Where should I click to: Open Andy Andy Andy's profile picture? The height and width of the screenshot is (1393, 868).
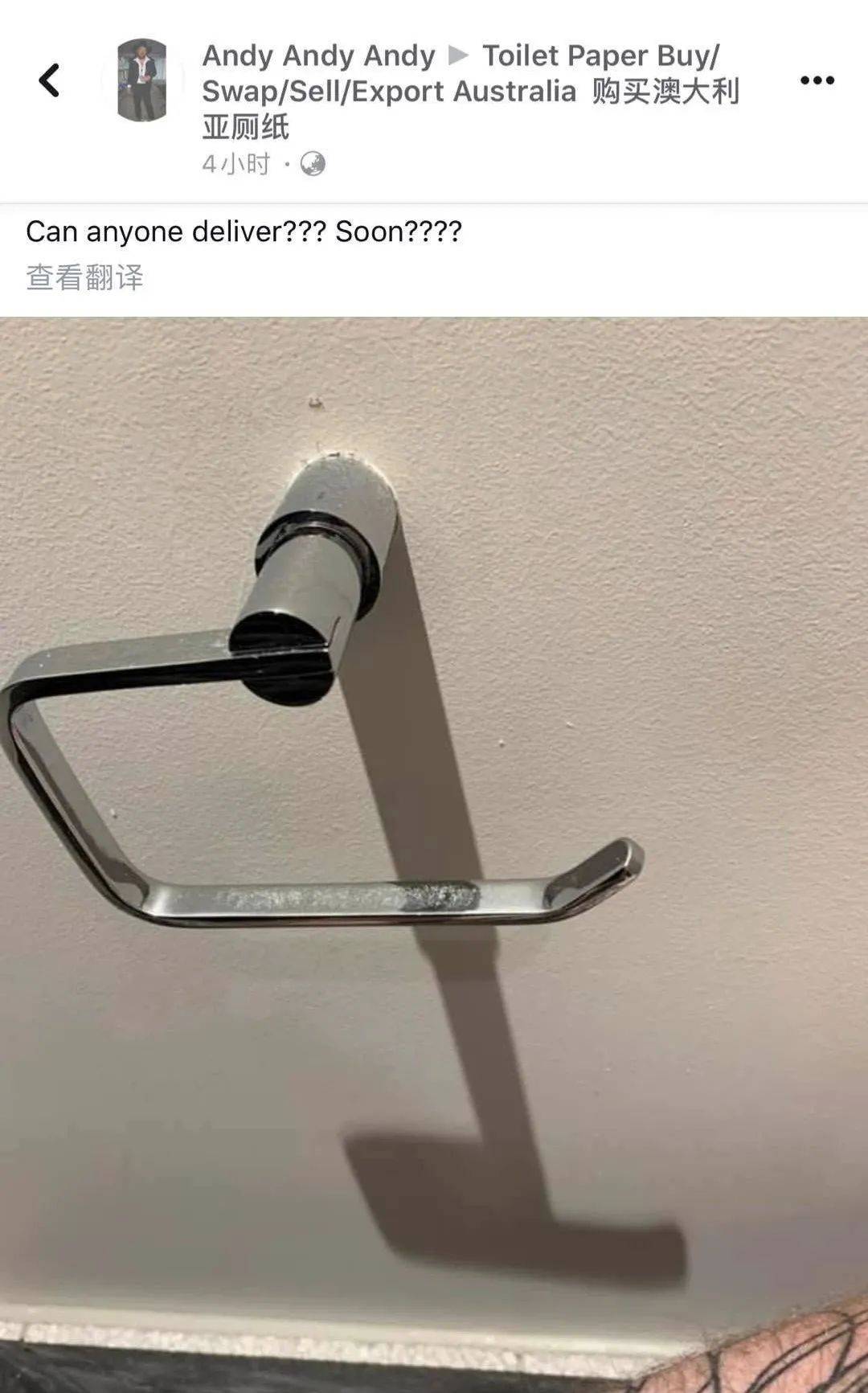(142, 80)
